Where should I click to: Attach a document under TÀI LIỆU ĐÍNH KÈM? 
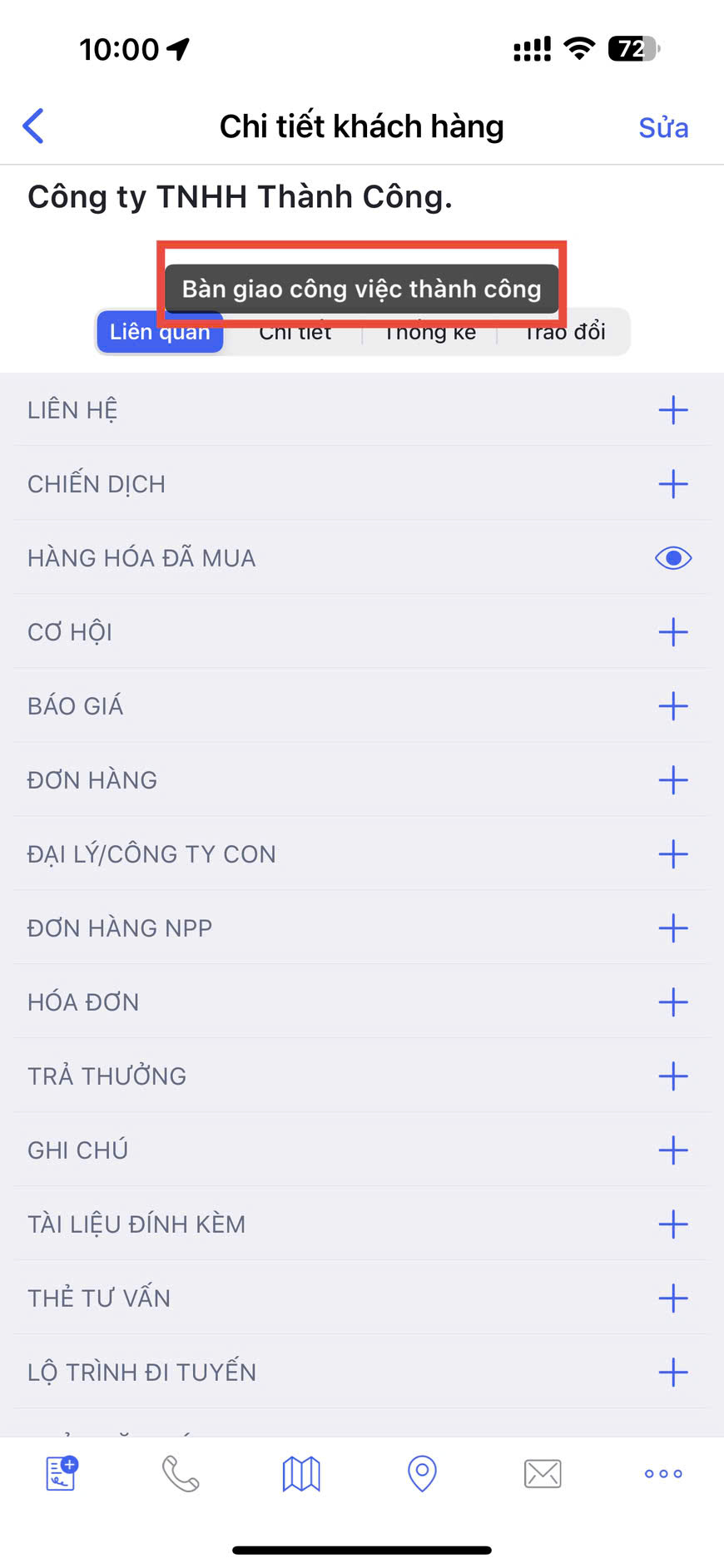[x=672, y=1224]
